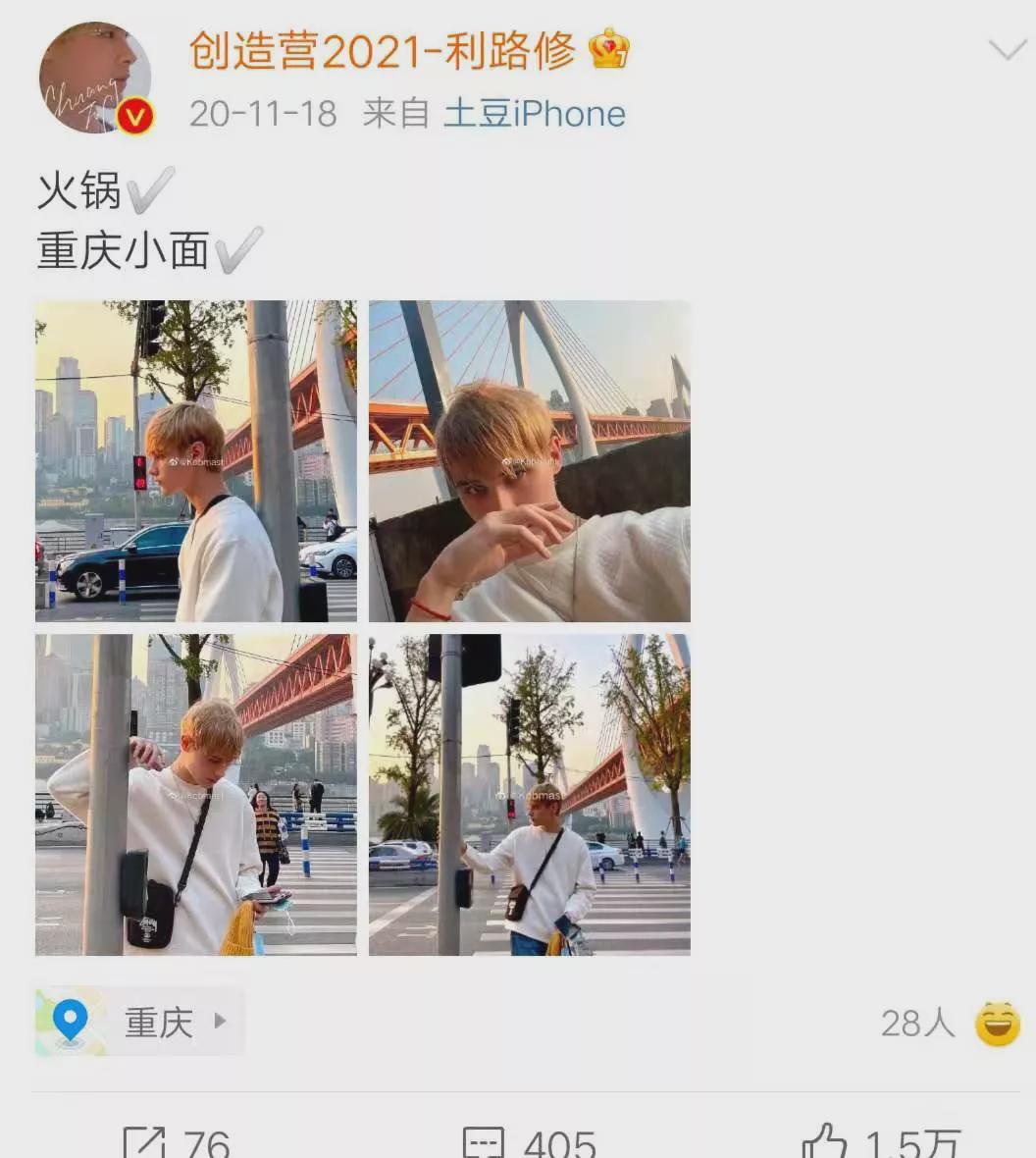The image size is (1036, 1158).
Task: Expand the post options chevron
Action: click(x=1007, y=49)
